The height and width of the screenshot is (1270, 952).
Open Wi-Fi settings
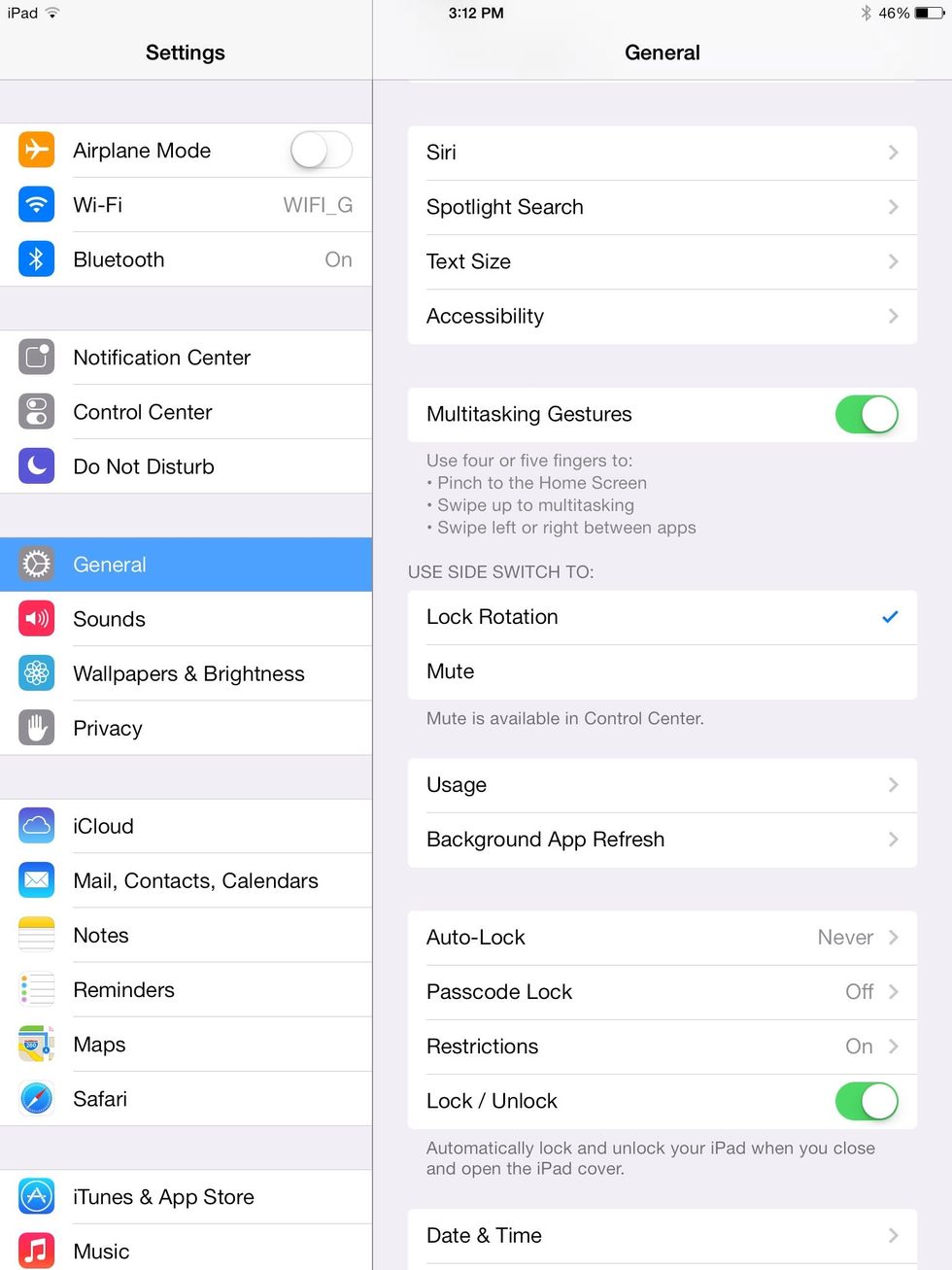pyautogui.click(x=186, y=205)
